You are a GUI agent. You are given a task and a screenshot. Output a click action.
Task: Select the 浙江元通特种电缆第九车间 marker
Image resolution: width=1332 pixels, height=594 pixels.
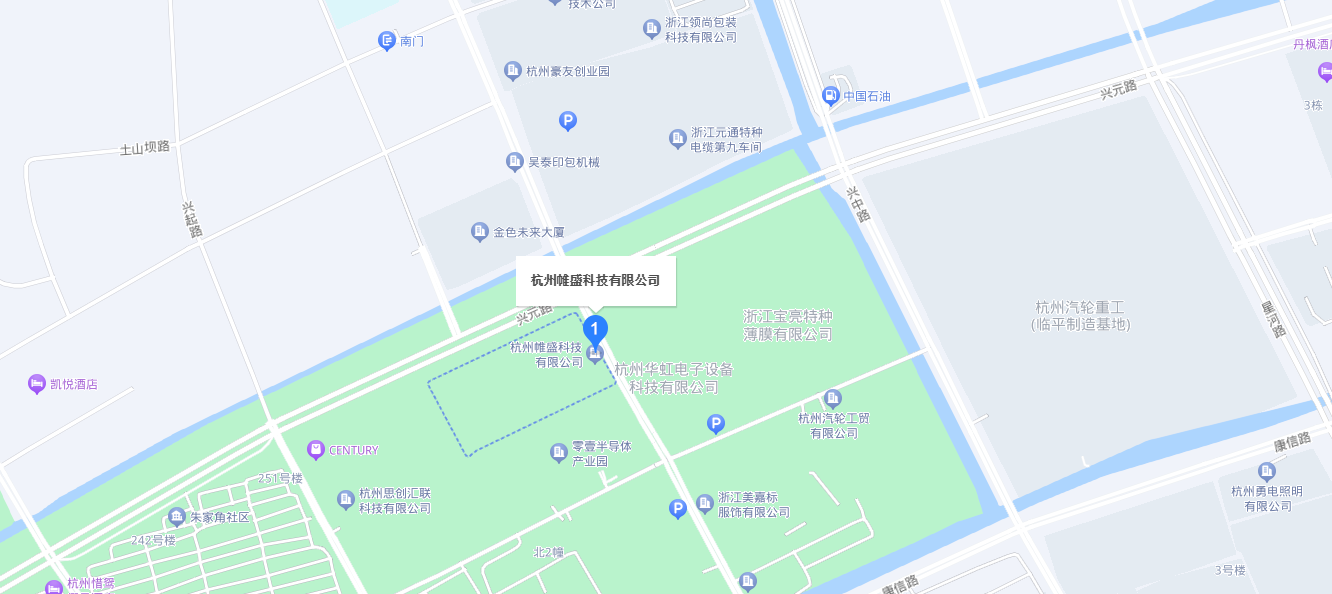tap(678, 139)
